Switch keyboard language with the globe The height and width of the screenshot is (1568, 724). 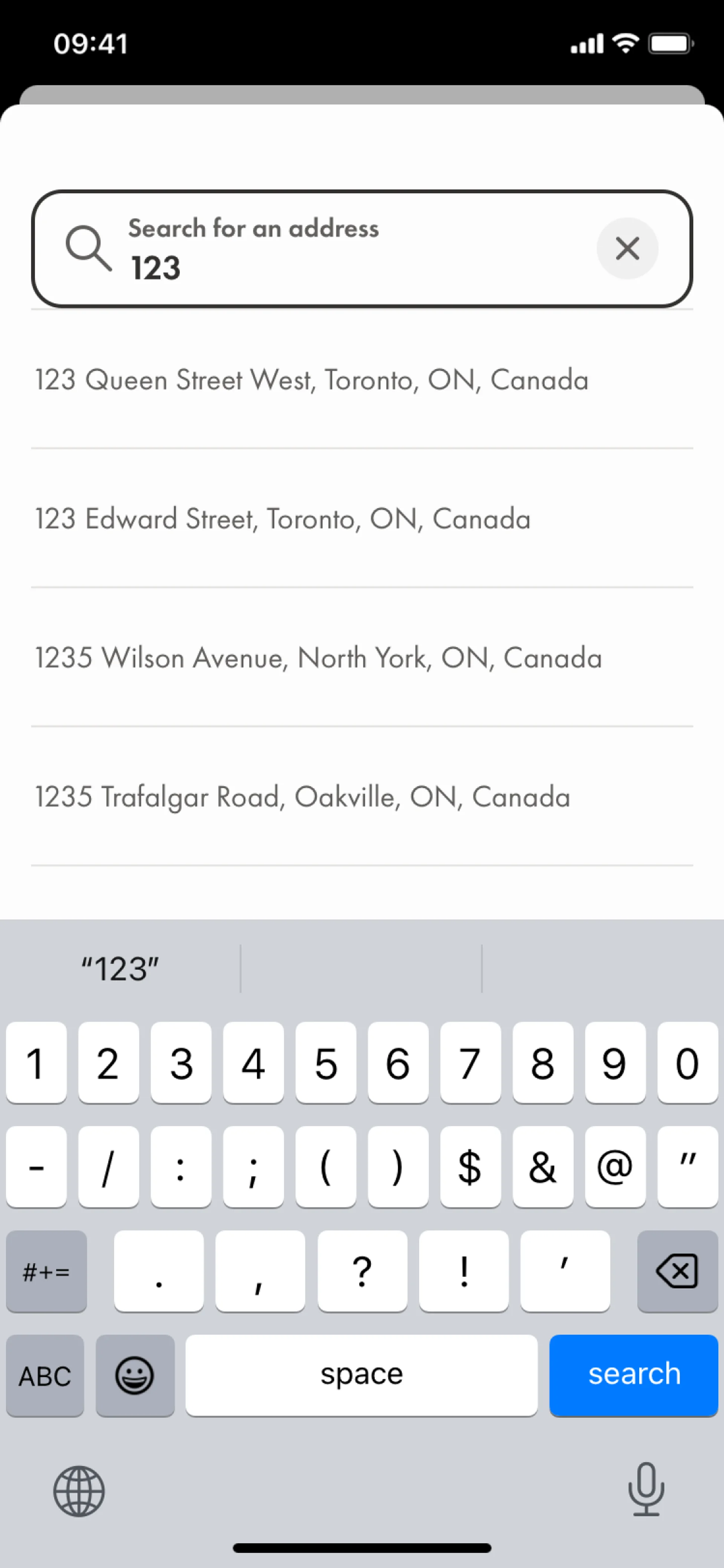click(79, 1491)
